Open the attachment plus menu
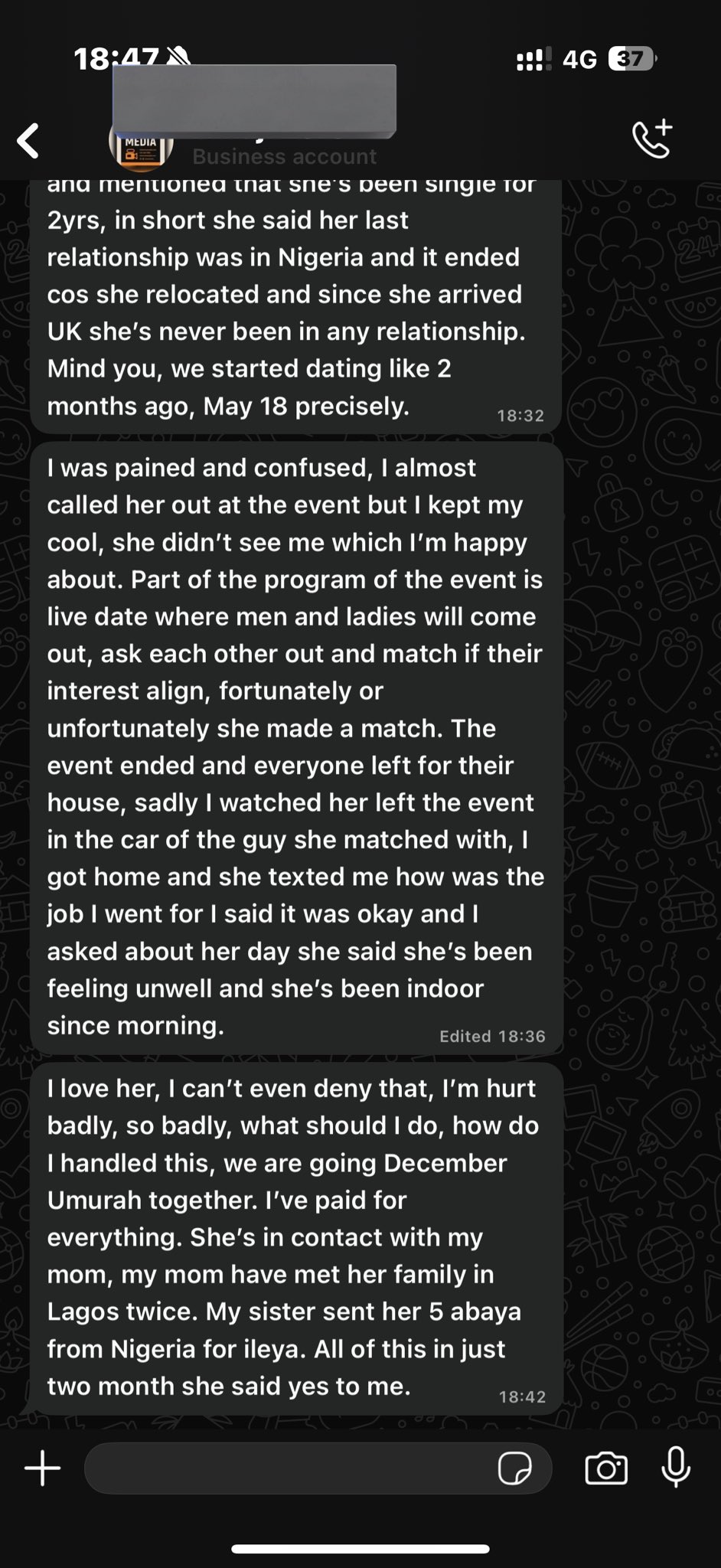The width and height of the screenshot is (721, 1568). point(43,1468)
